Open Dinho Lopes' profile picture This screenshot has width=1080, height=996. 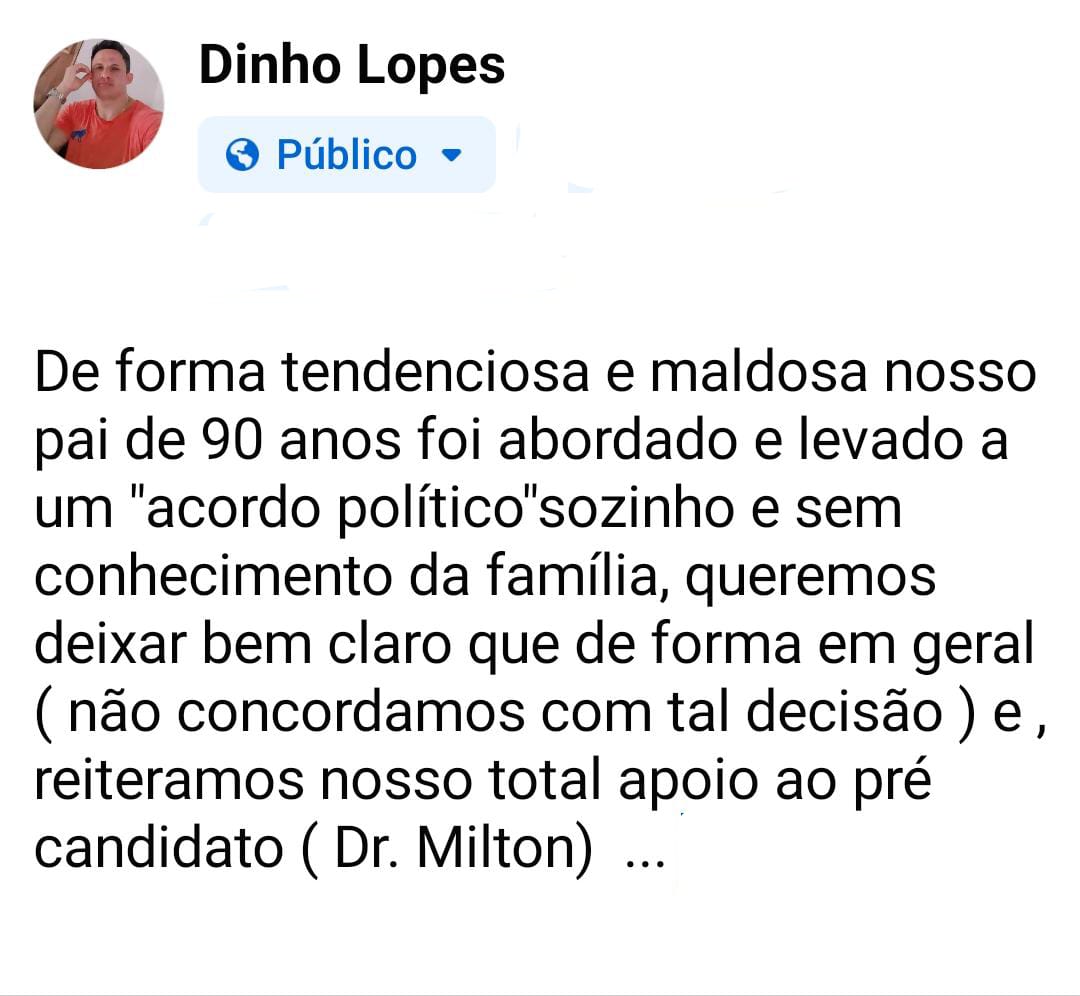(98, 105)
